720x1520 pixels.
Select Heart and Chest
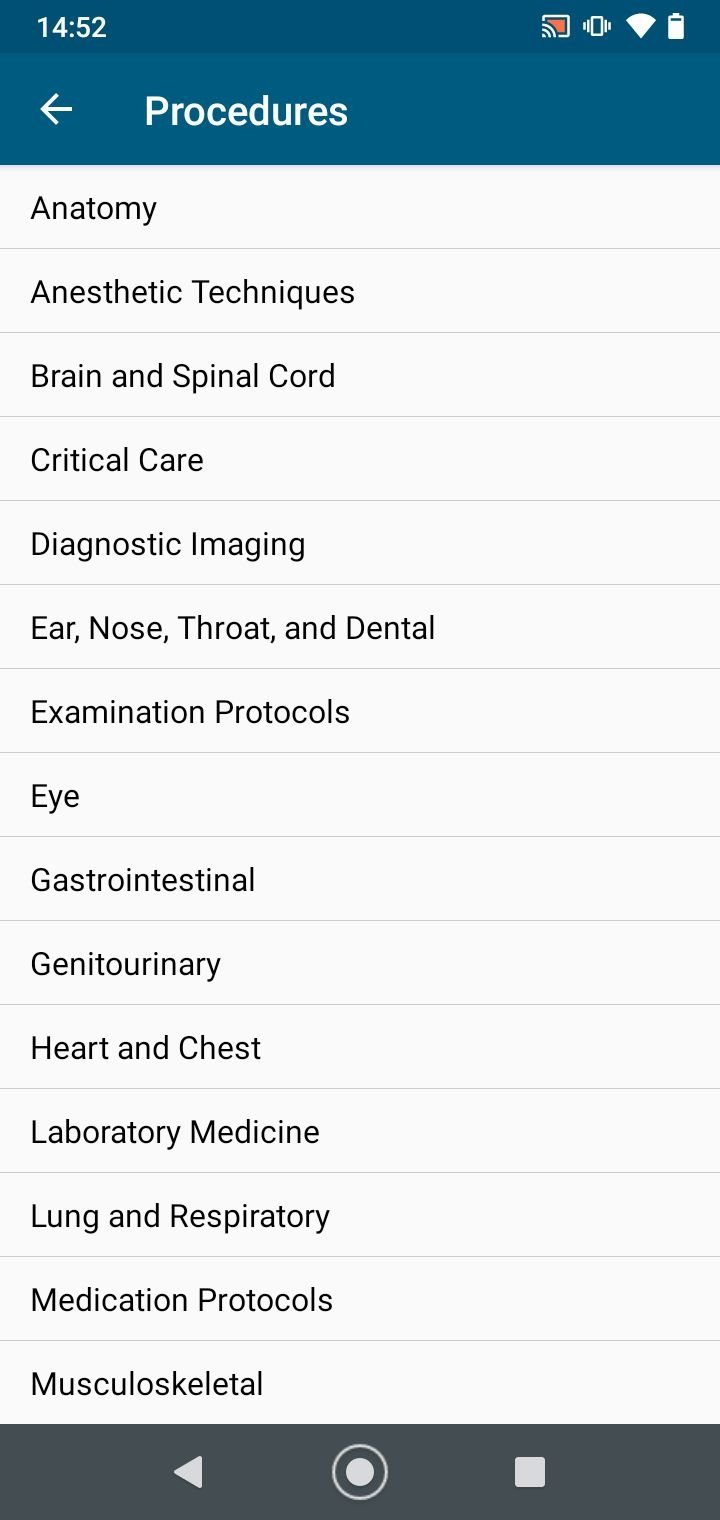pyautogui.click(x=360, y=1048)
